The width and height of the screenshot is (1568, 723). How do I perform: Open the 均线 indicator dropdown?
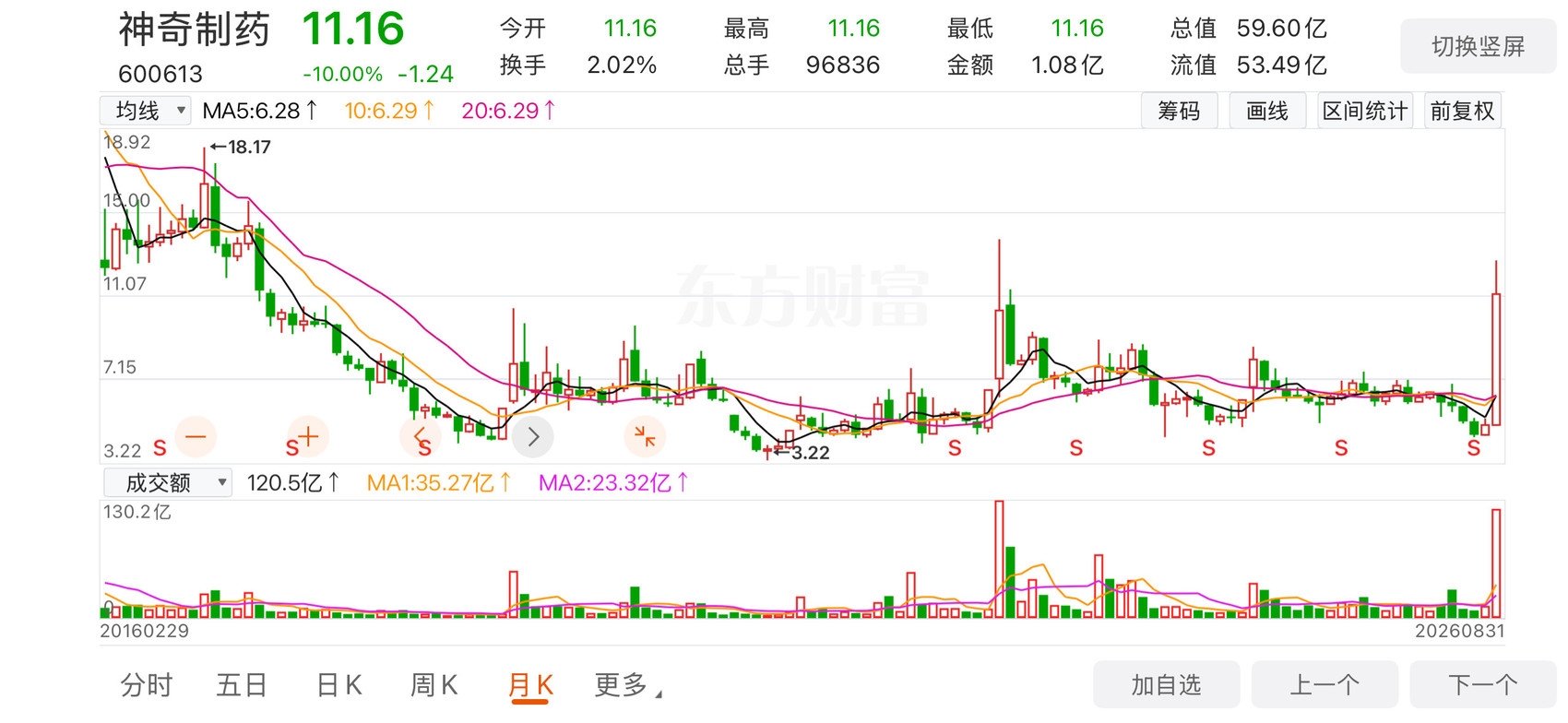click(x=146, y=111)
